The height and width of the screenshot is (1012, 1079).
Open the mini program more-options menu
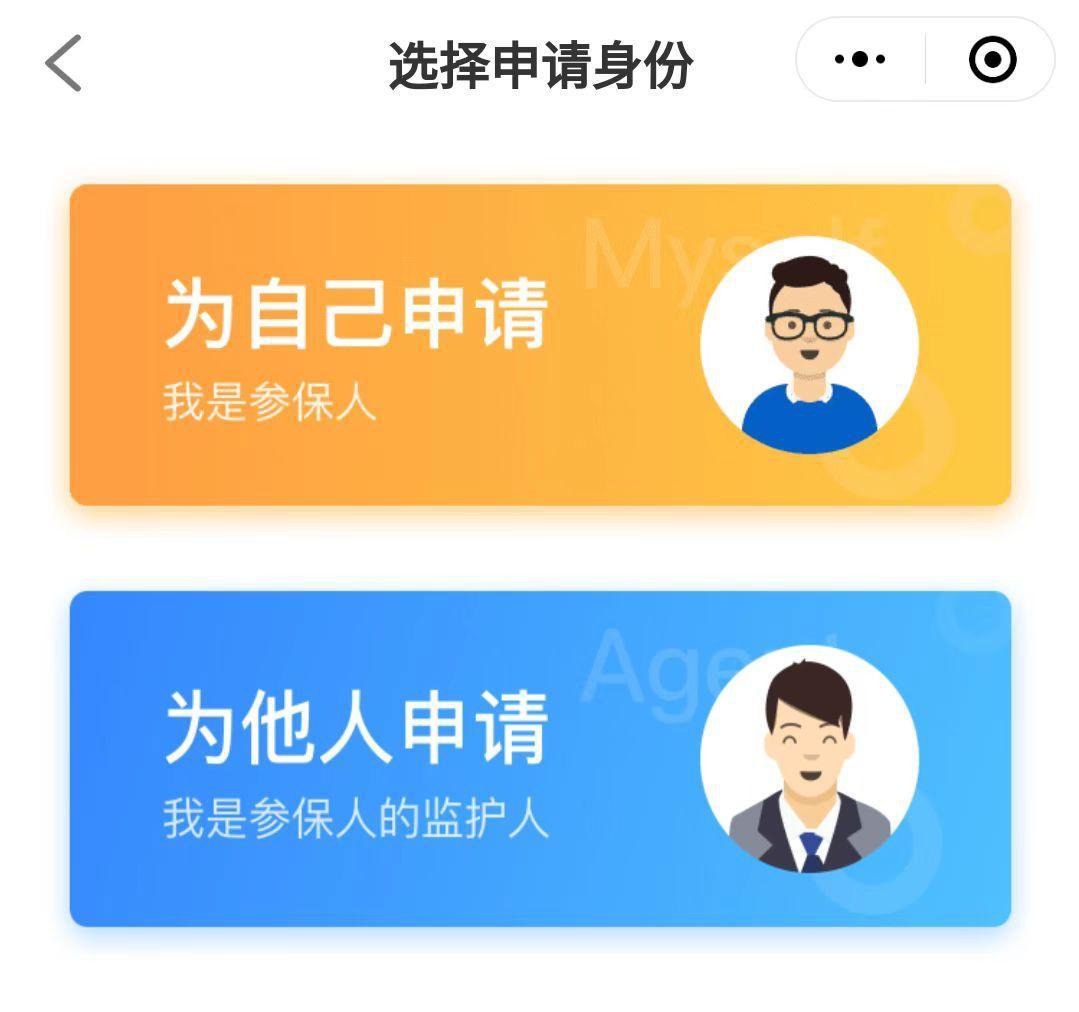[860, 60]
